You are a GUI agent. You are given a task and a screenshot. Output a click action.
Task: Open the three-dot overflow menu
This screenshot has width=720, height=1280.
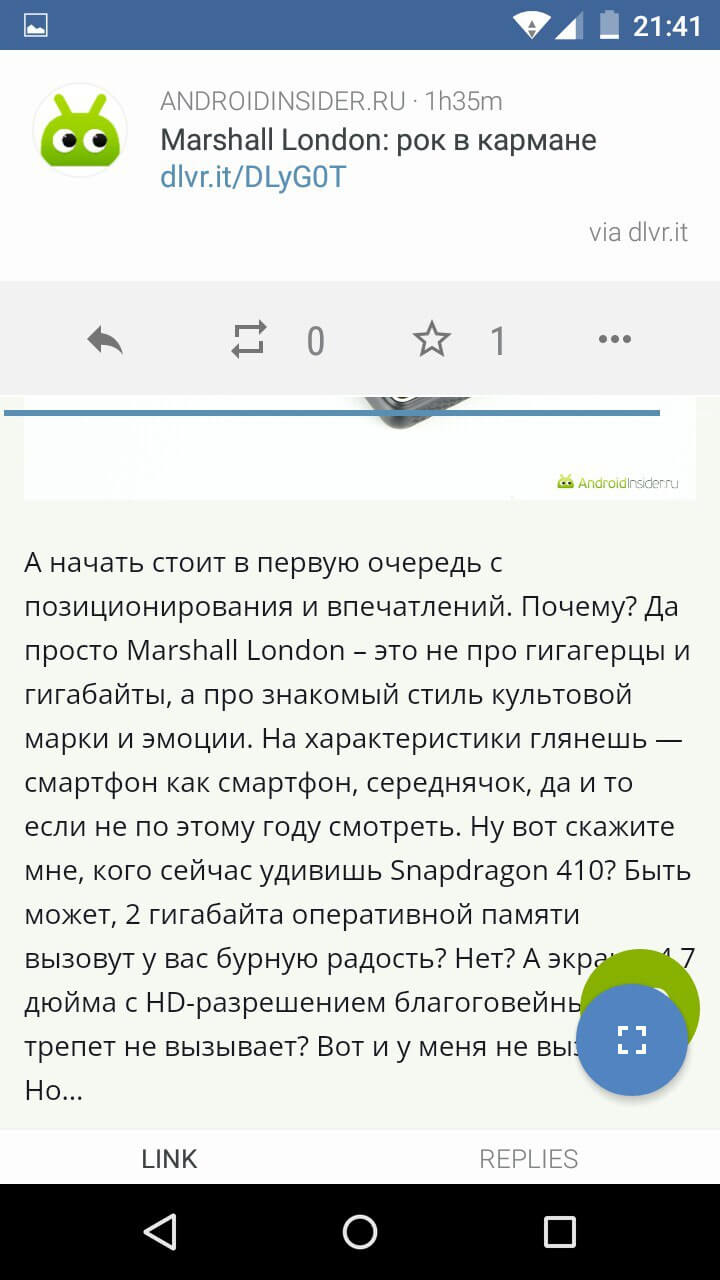[x=614, y=340]
